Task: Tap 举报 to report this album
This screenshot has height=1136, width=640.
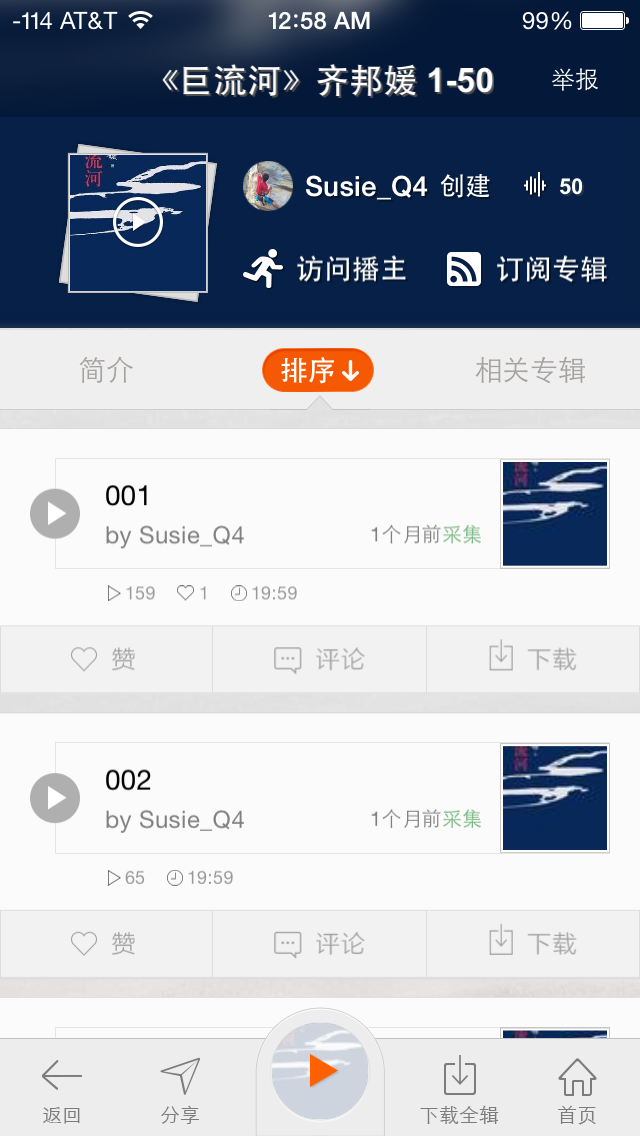Action: click(x=574, y=81)
